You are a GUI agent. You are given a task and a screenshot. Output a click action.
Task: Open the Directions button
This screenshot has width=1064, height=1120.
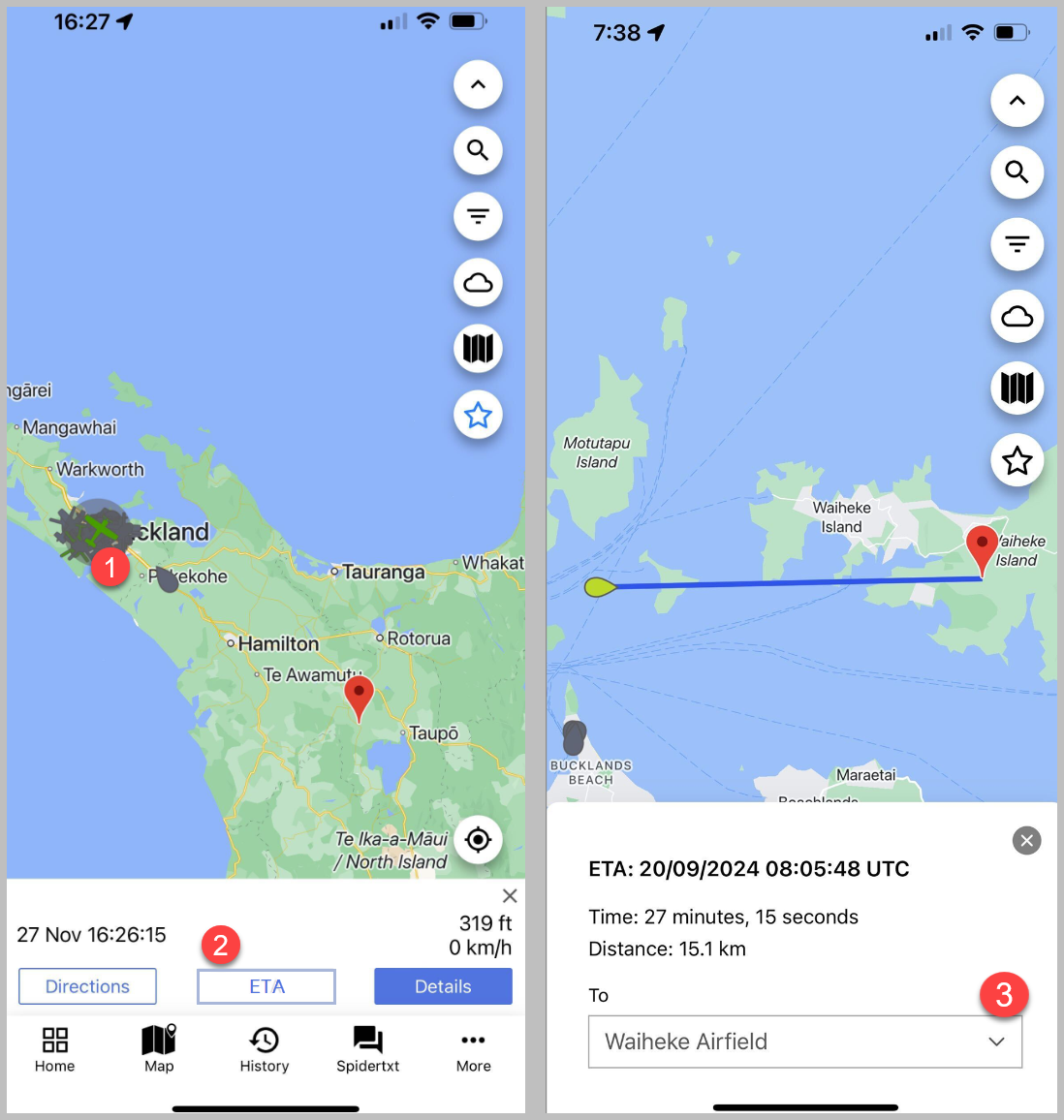pos(87,986)
